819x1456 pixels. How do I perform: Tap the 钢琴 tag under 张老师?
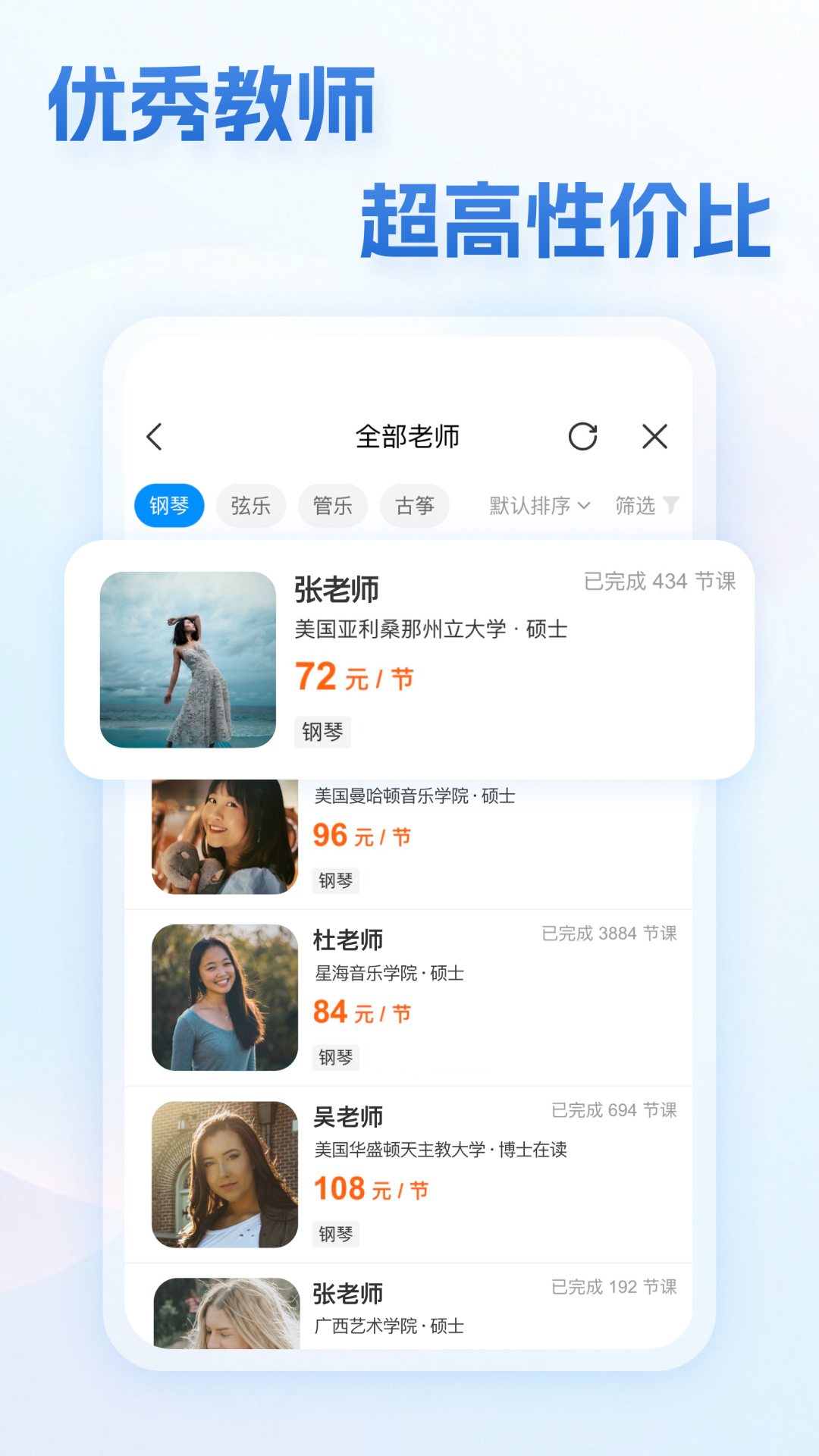click(x=322, y=733)
